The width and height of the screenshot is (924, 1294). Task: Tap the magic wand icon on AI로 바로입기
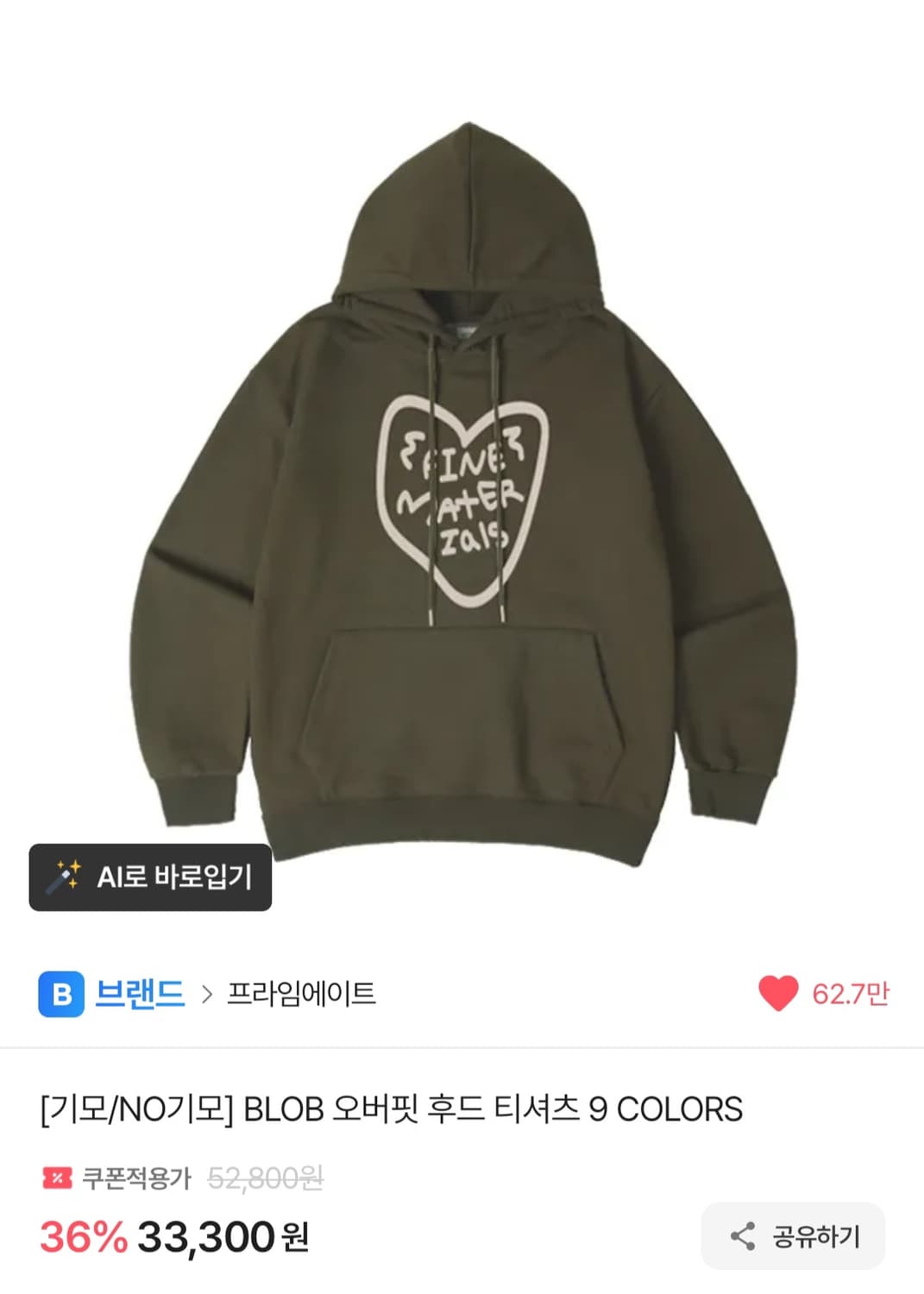[65, 879]
